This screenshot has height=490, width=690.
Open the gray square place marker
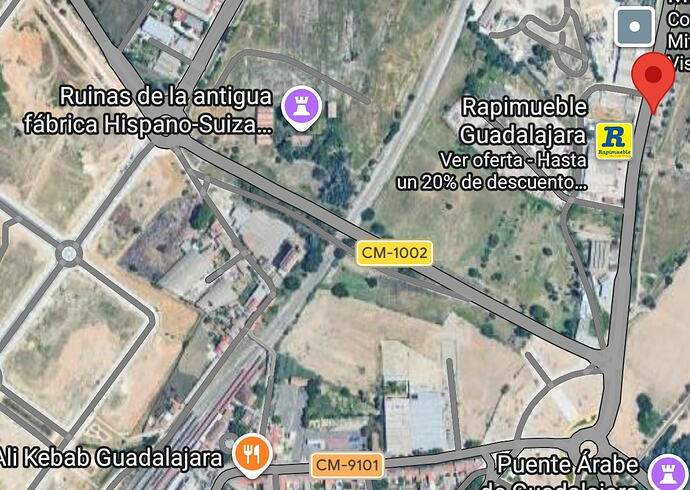[x=635, y=27]
